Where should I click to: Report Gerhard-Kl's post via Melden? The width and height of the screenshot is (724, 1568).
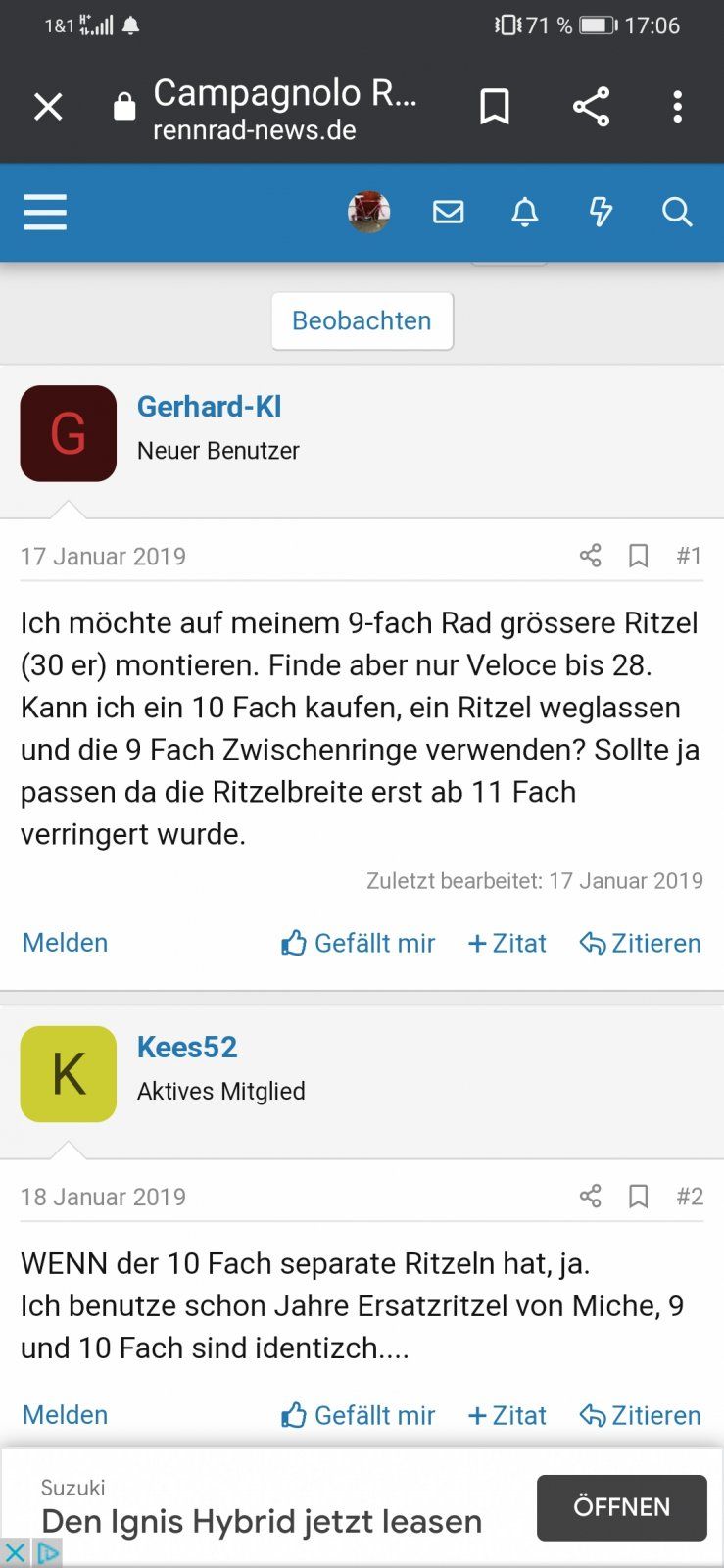[x=65, y=943]
